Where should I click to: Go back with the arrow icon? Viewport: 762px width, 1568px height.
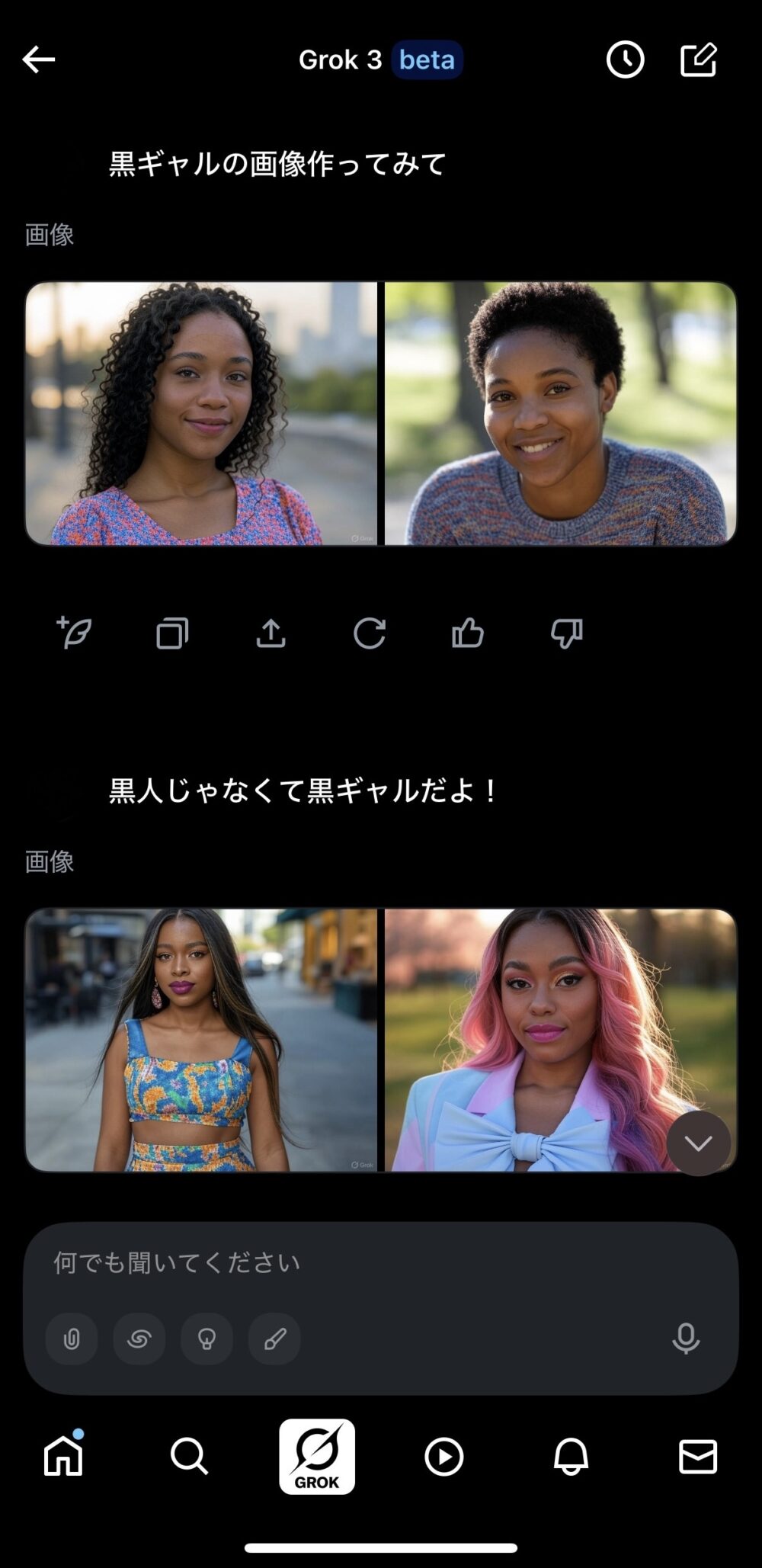[39, 59]
